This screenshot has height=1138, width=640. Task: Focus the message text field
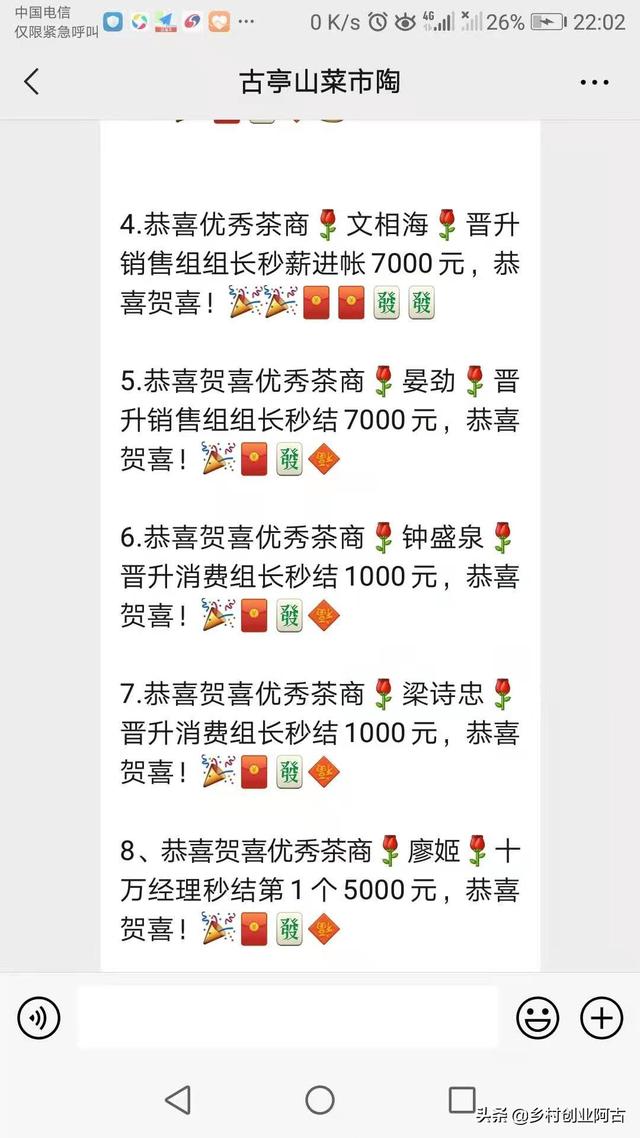288,1017
